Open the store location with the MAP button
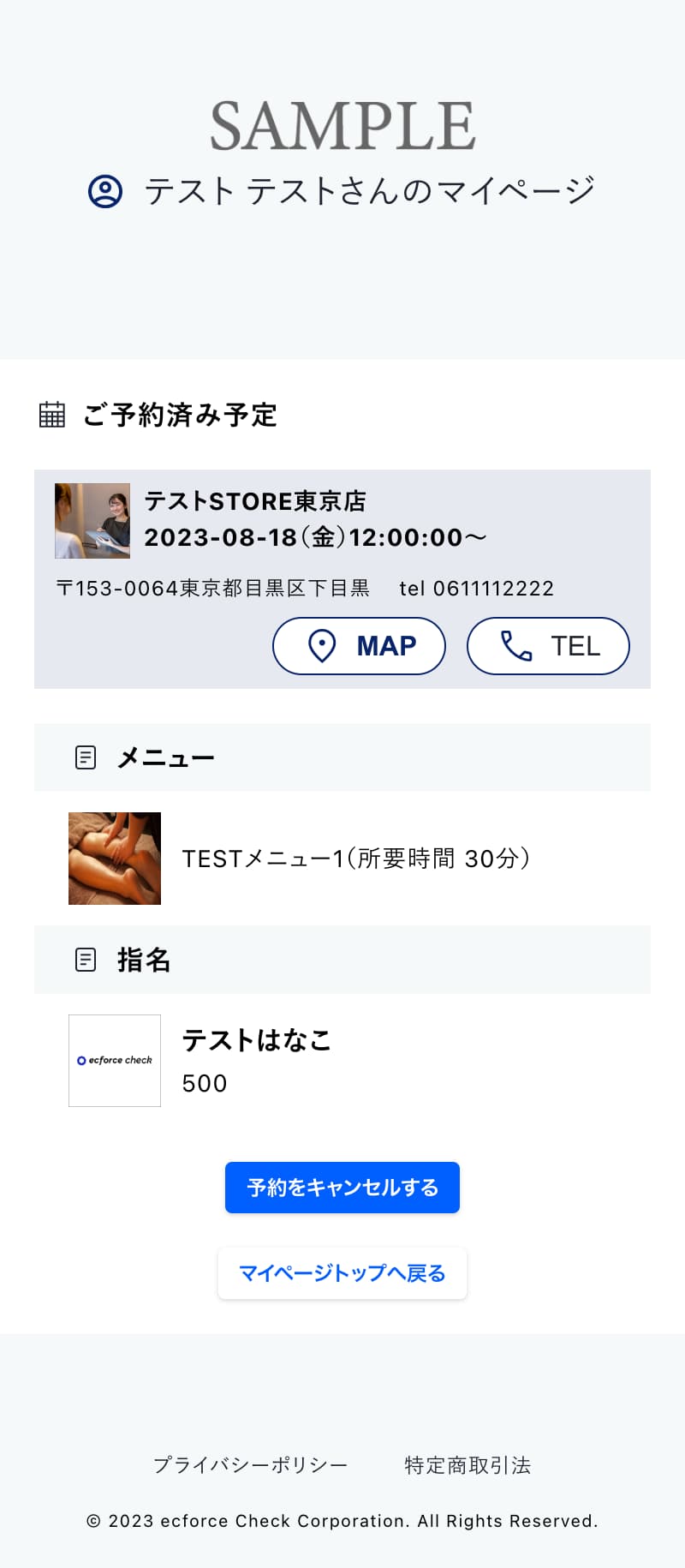 [359, 646]
